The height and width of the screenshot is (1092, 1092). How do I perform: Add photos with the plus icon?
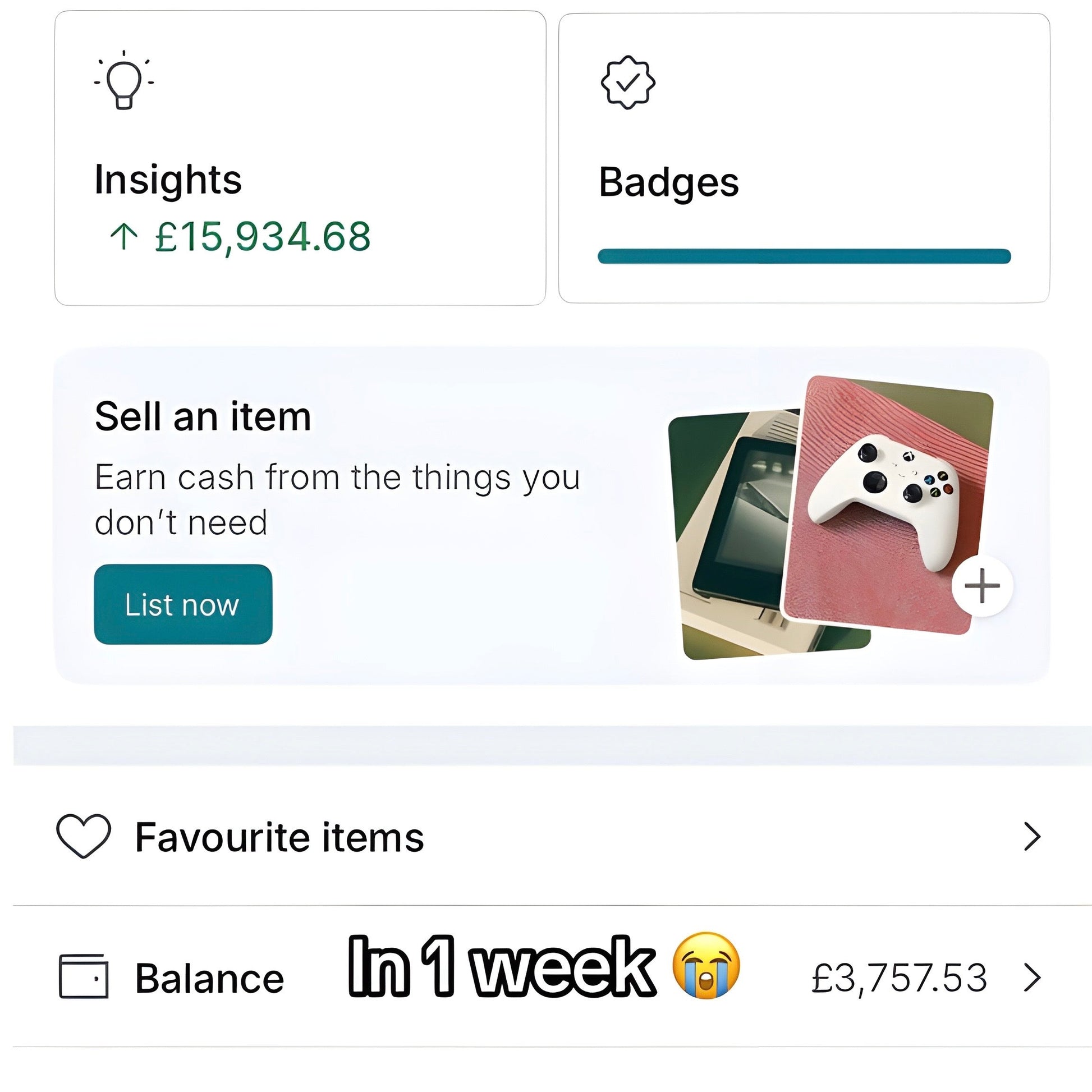(x=983, y=586)
